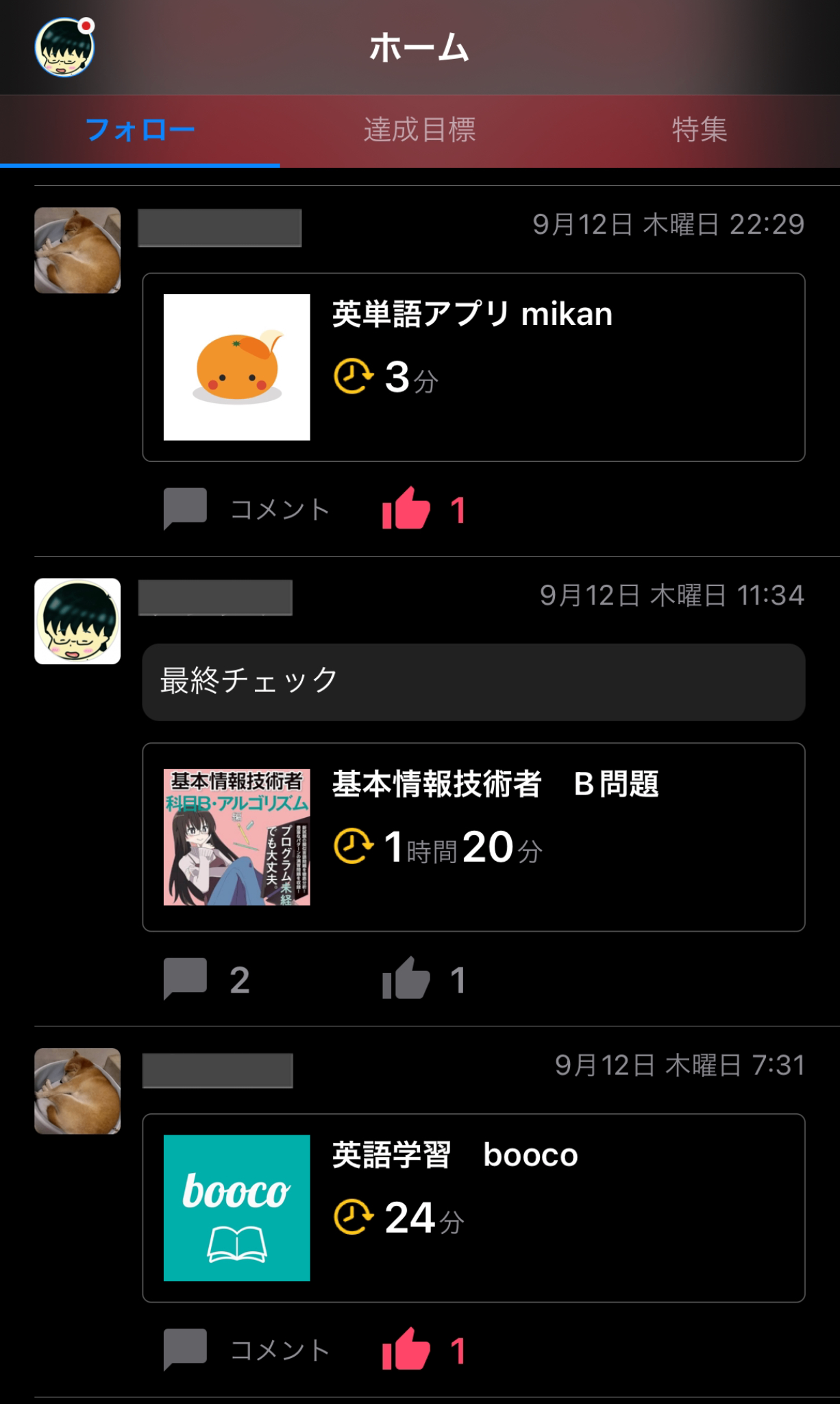Click the clock icon beside 1時間20分
Screen dimensions: 840x1404
pyautogui.click(x=352, y=847)
